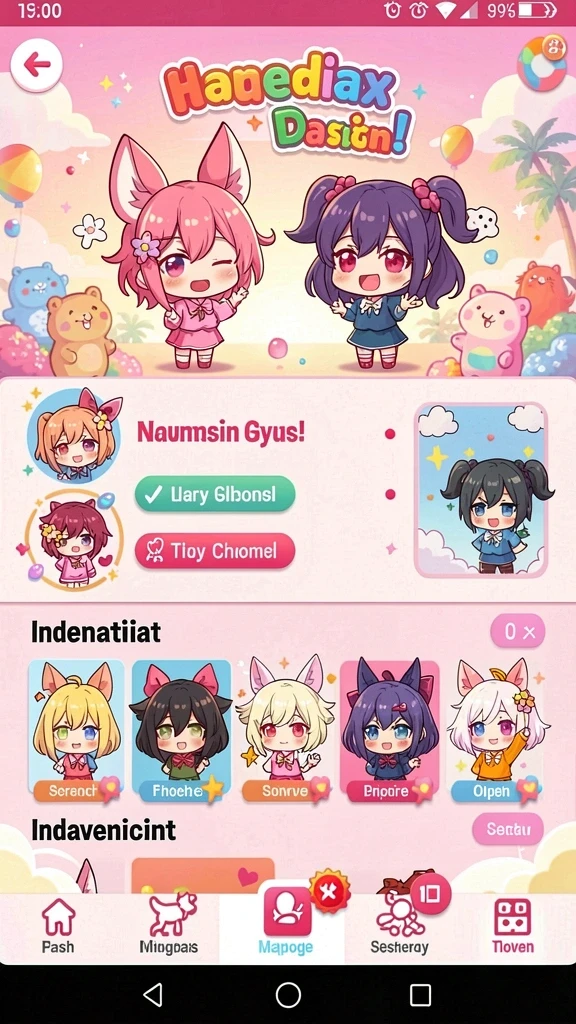Open the colorful circle icon at top right
Image resolution: width=576 pixels, height=1024 pixels.
pyautogui.click(x=541, y=63)
